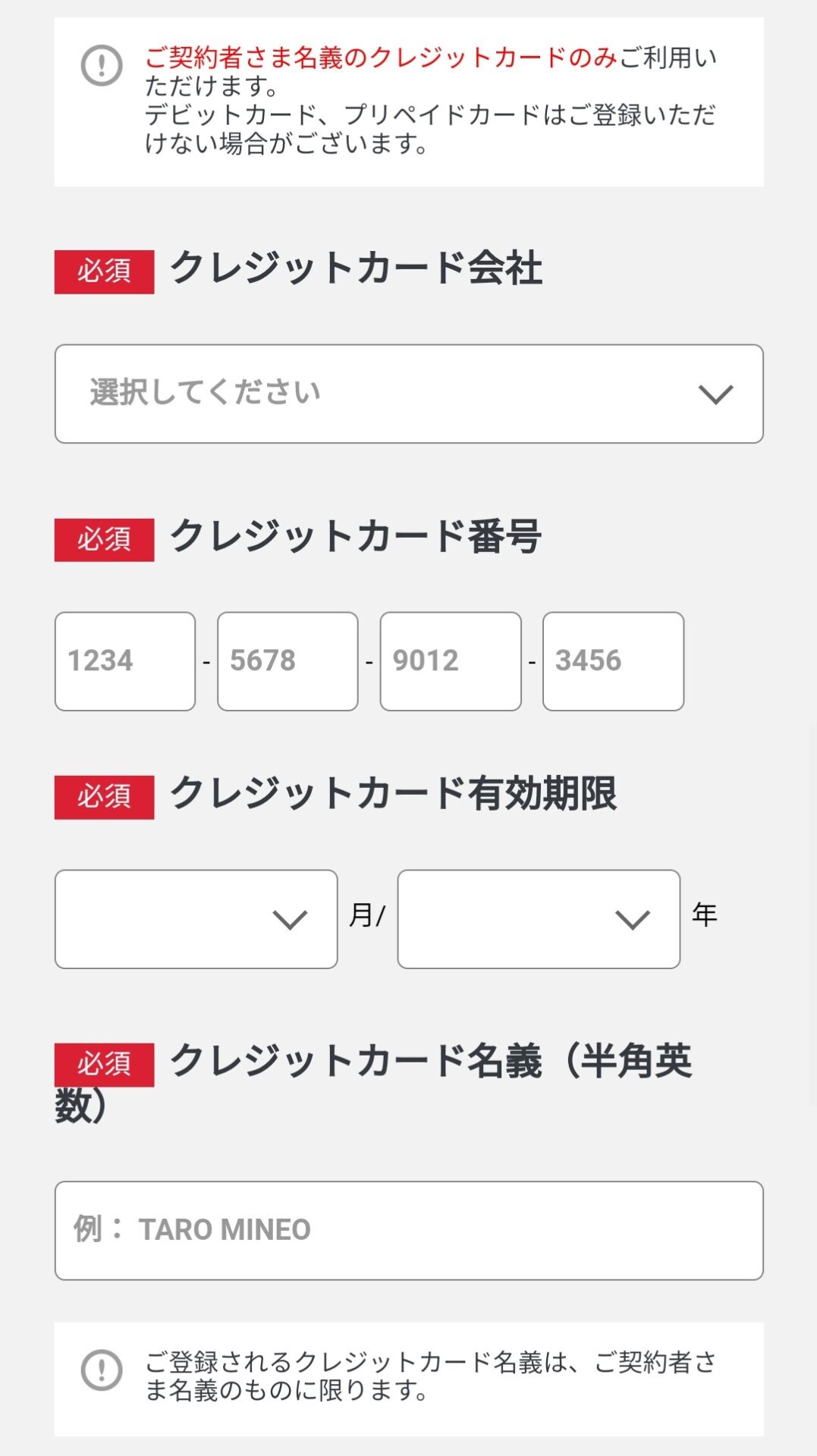Select the card number field showing 9012
The height and width of the screenshot is (1456, 817).
tap(451, 662)
